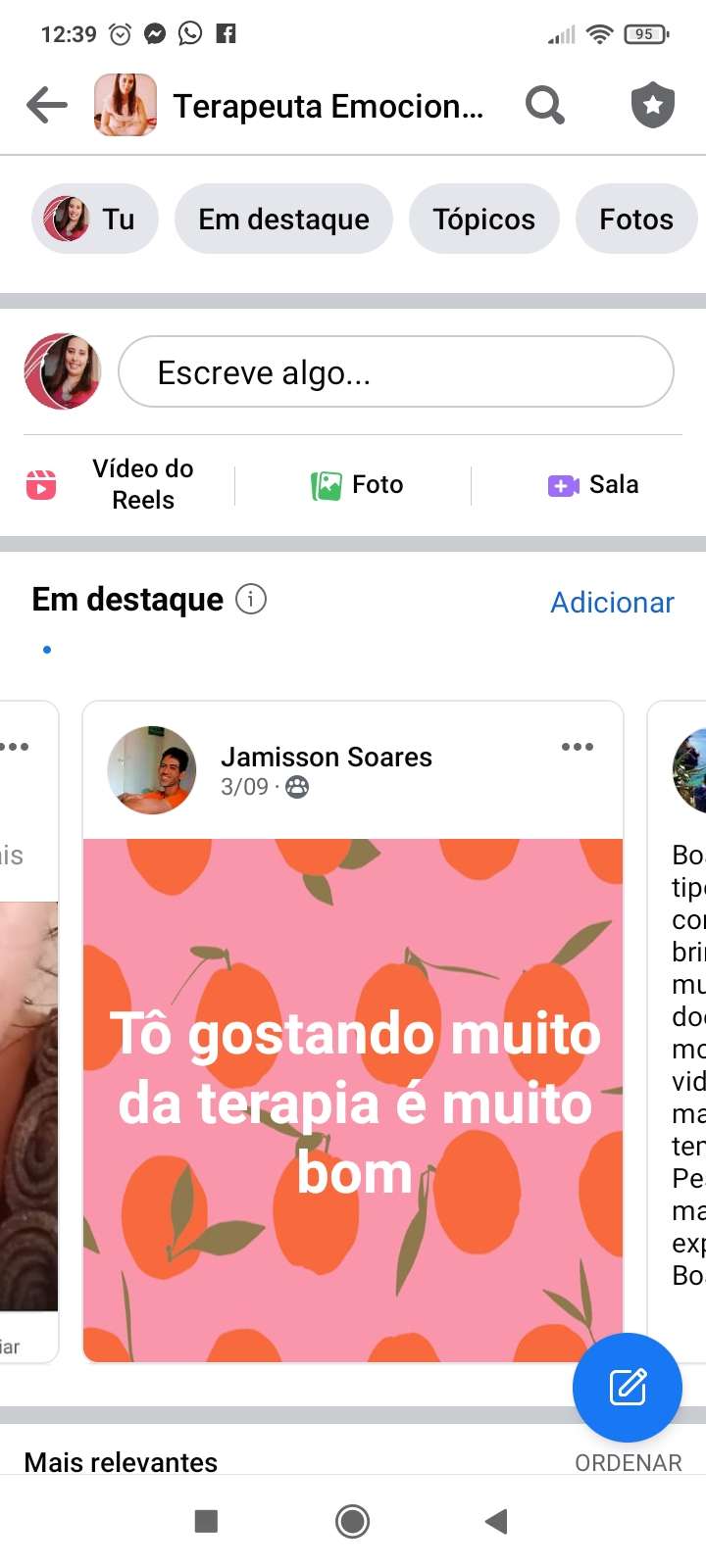The width and height of the screenshot is (706, 1568).
Task: Search within the Terapeuta Emocional group
Action: (x=544, y=105)
